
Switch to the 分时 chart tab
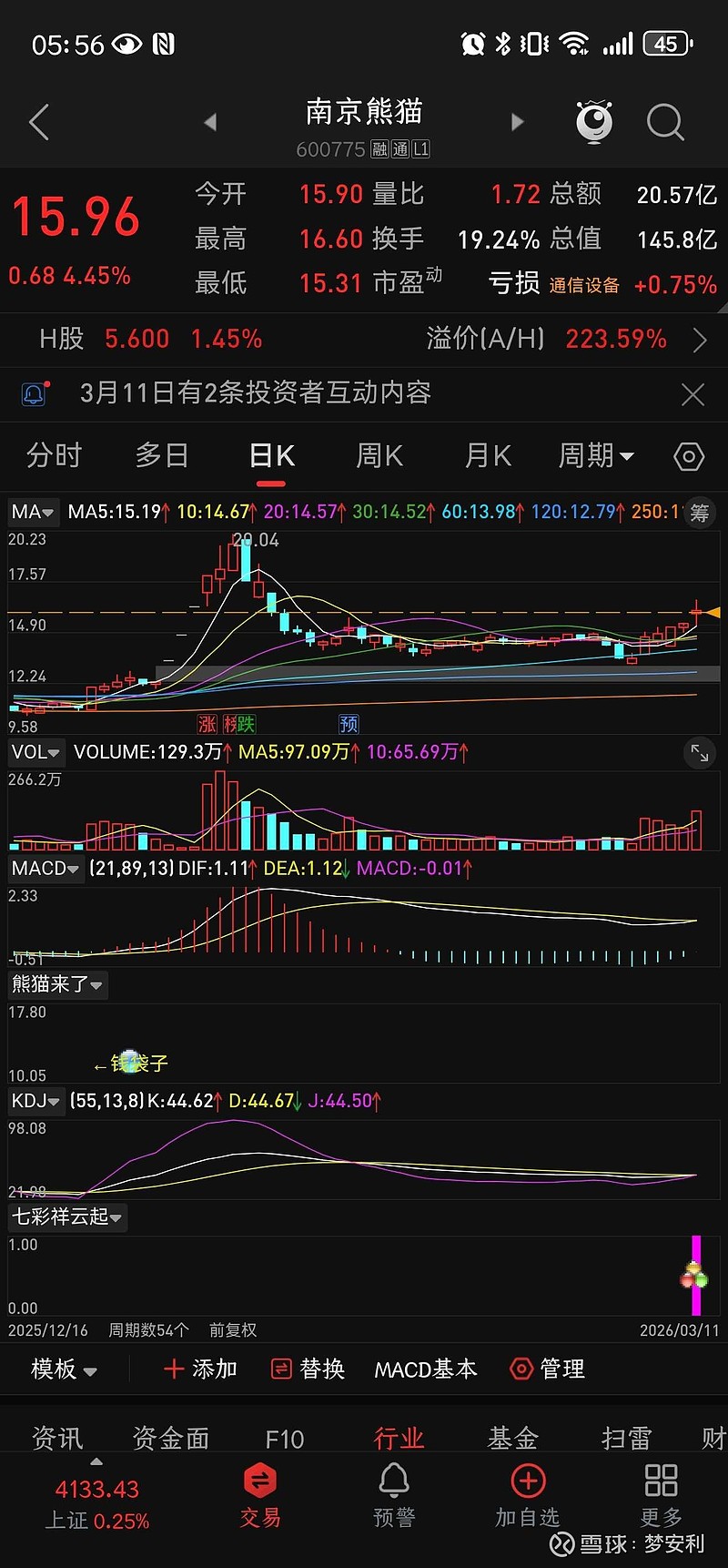pos(55,455)
